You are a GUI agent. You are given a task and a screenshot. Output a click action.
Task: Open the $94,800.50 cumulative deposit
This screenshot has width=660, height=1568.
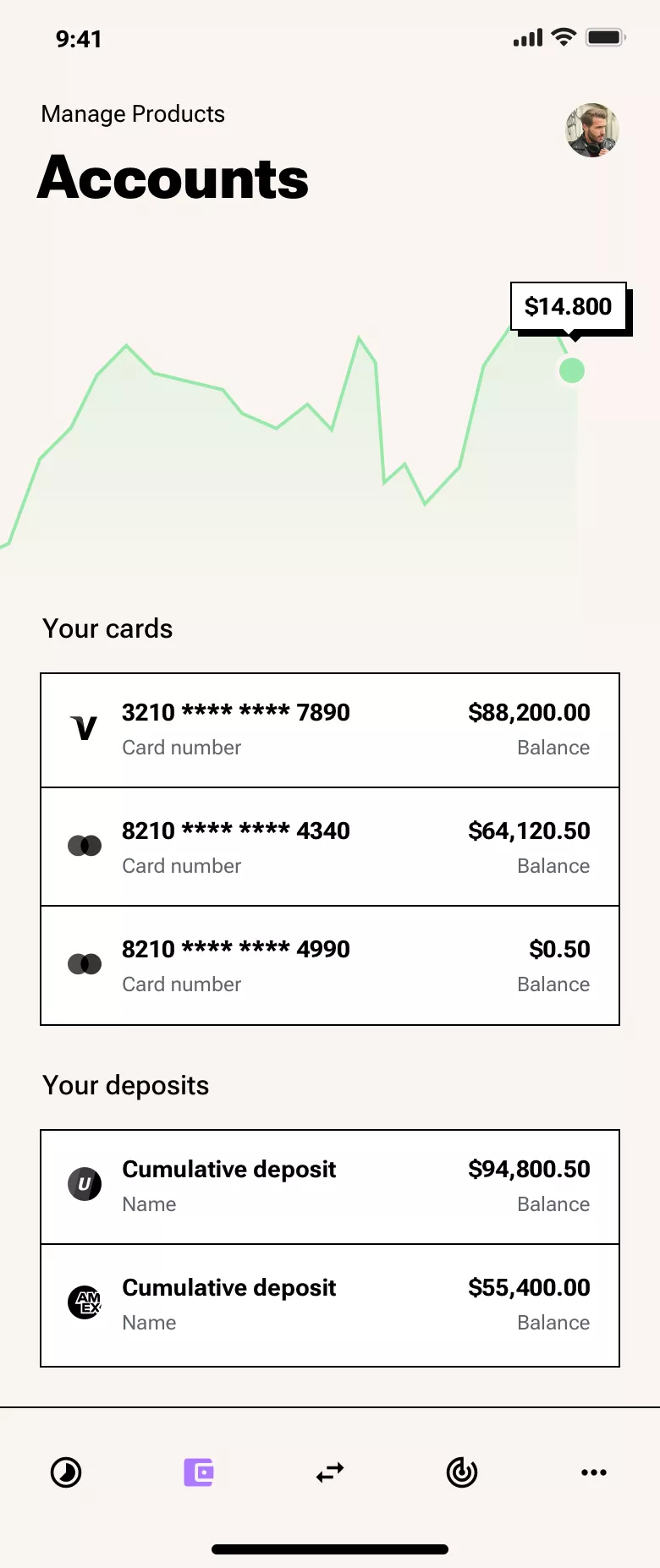tap(329, 1186)
